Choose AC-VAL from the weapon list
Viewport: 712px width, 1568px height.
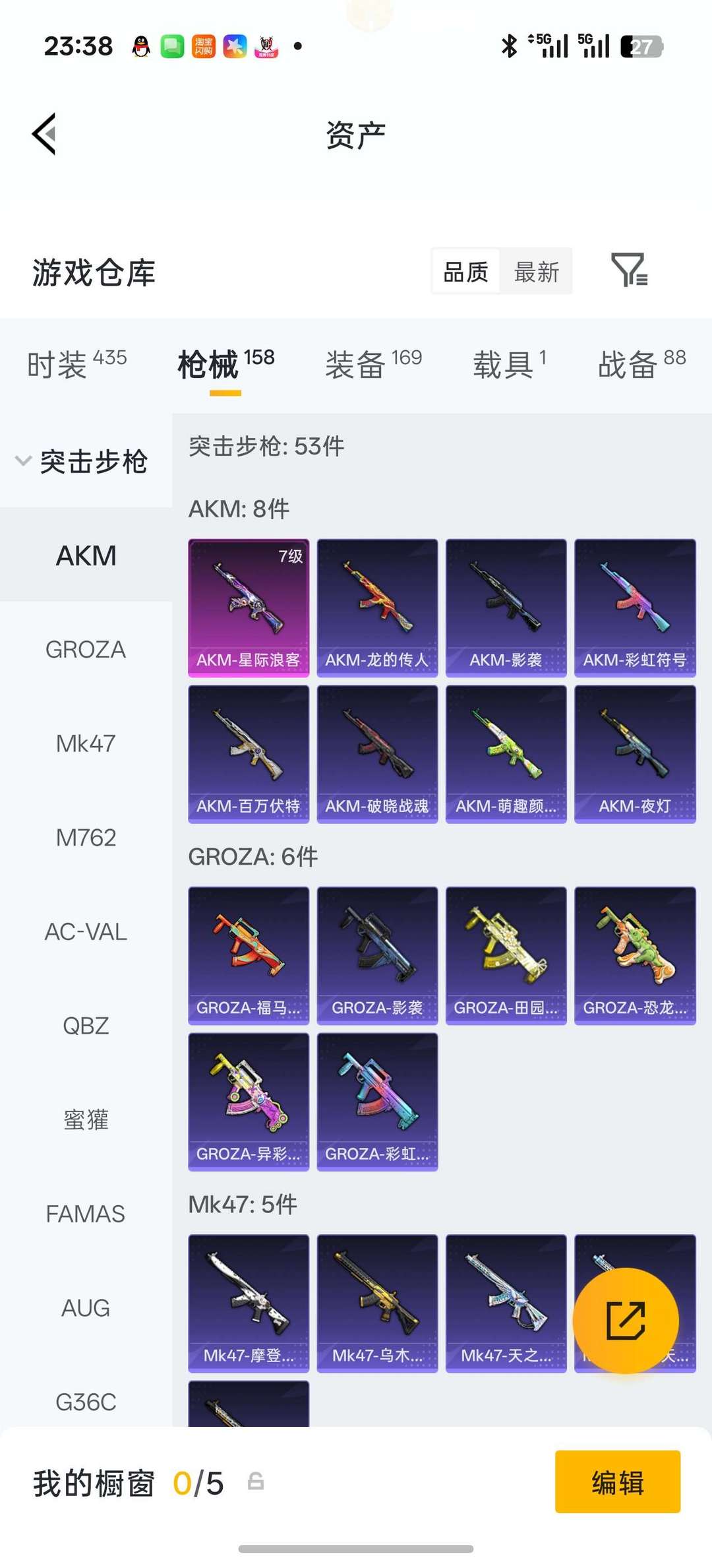86,931
